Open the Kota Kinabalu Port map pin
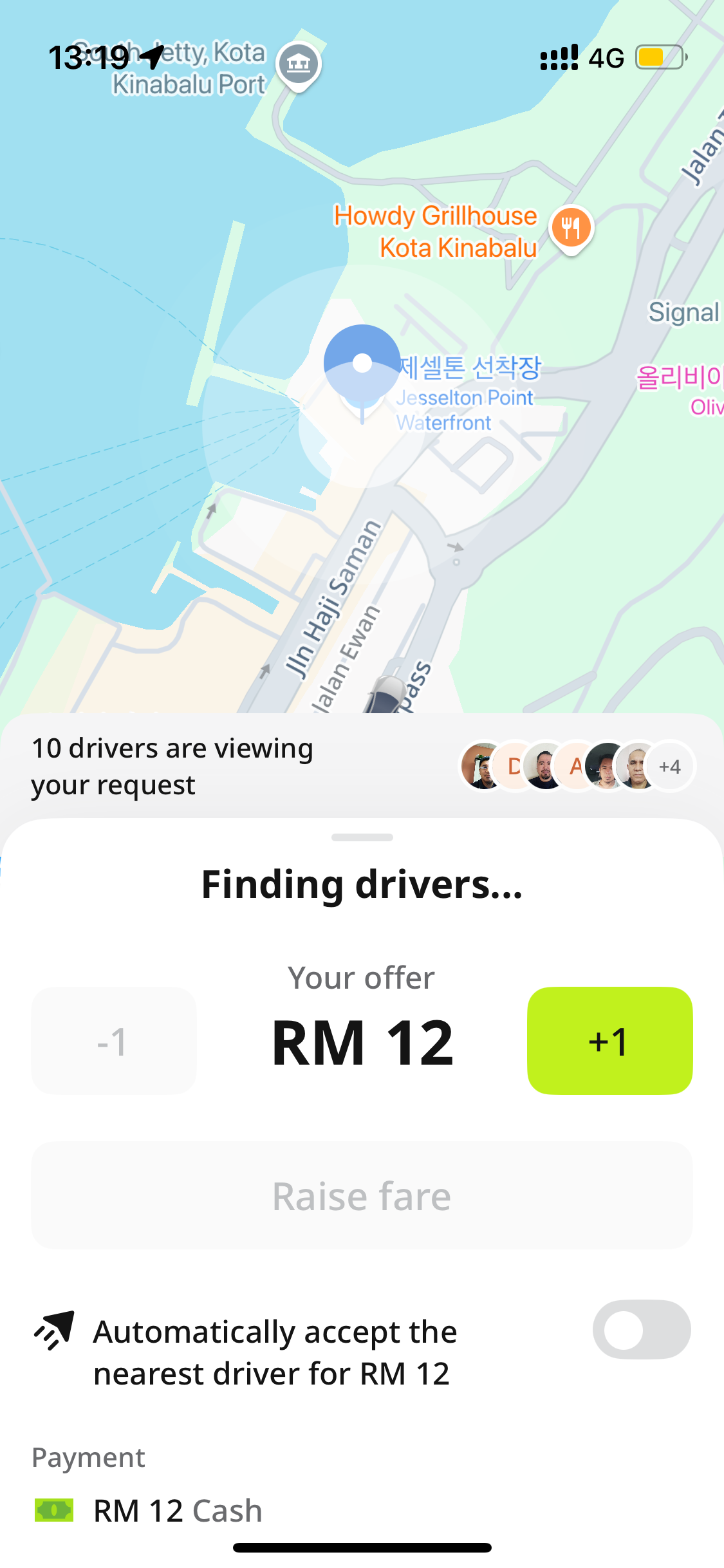Viewport: 724px width, 1568px height. tap(299, 64)
